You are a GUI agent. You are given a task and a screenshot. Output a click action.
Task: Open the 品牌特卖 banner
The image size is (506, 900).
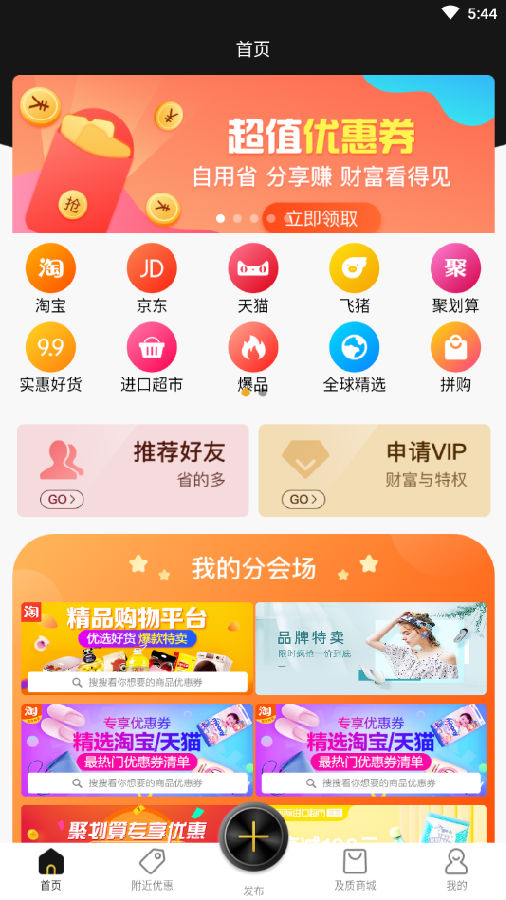pos(371,649)
